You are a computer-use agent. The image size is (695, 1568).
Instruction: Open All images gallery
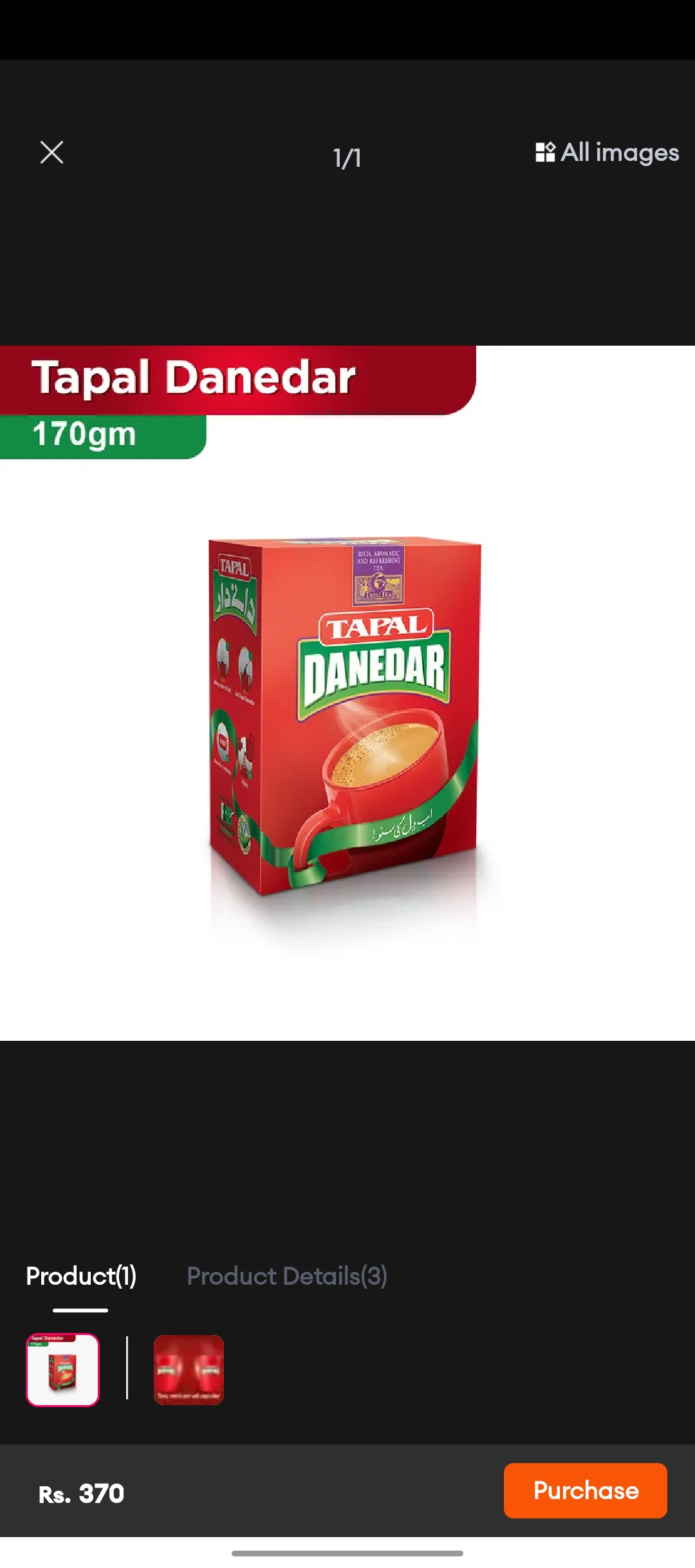click(x=607, y=153)
